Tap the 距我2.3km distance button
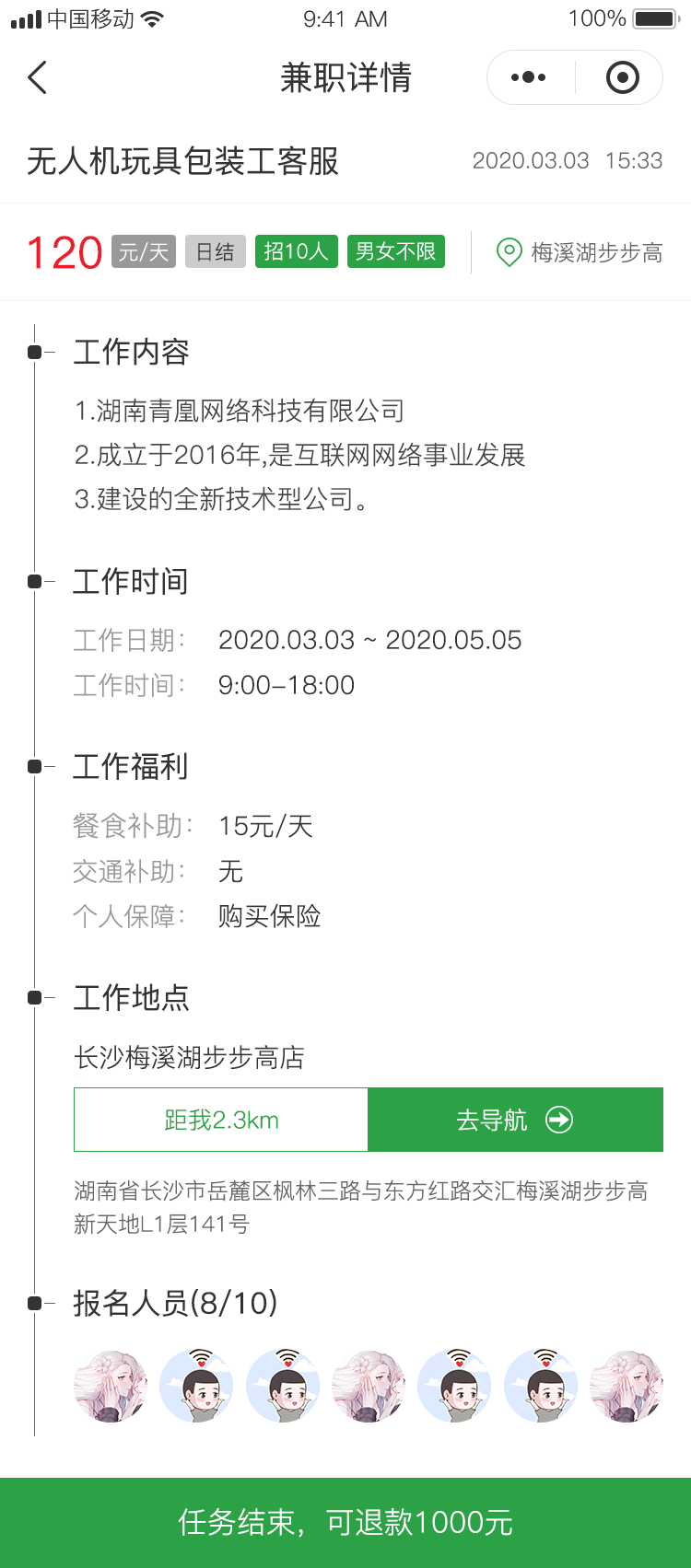 221,1120
